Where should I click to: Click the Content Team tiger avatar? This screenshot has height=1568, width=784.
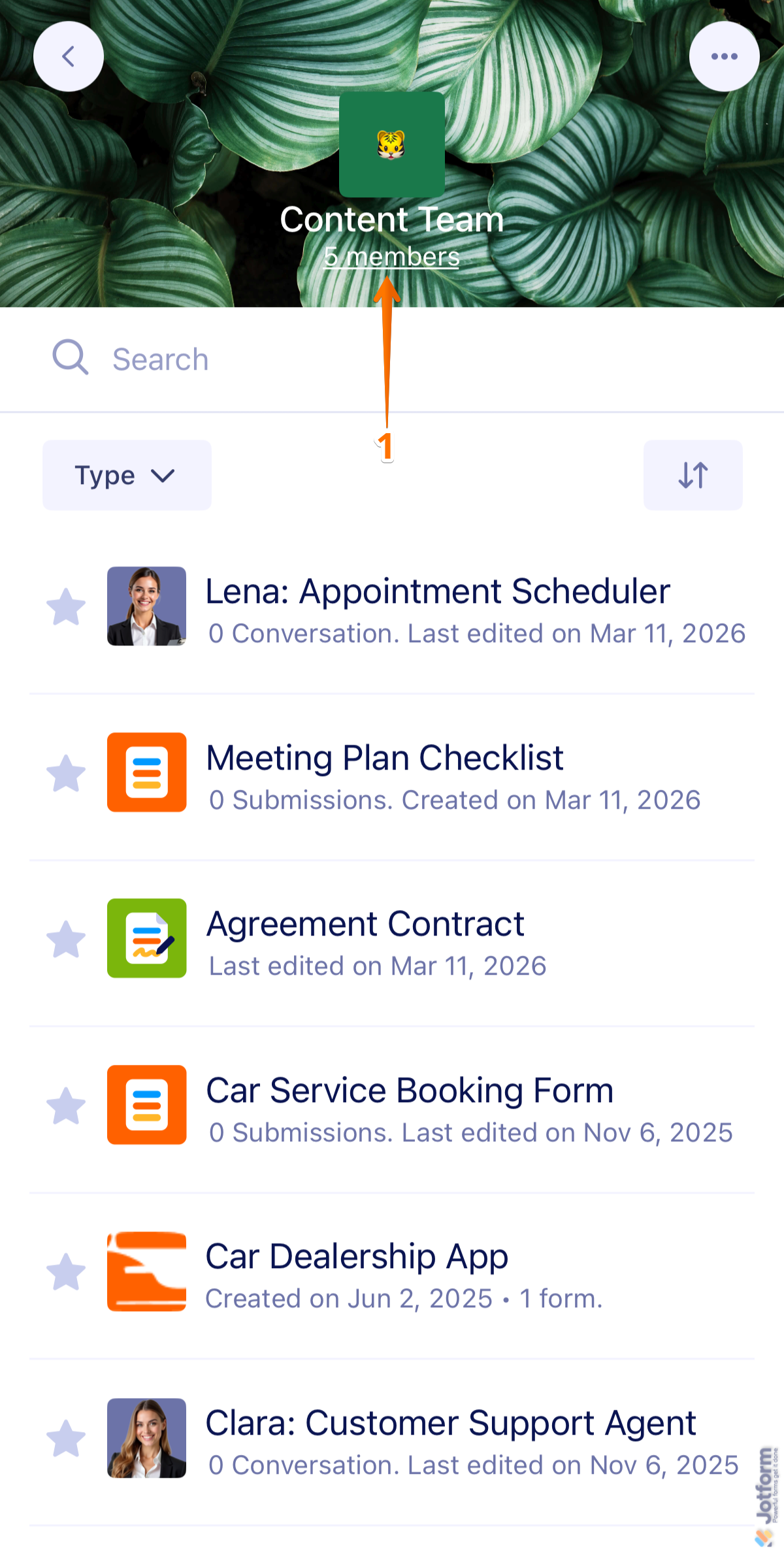391,145
